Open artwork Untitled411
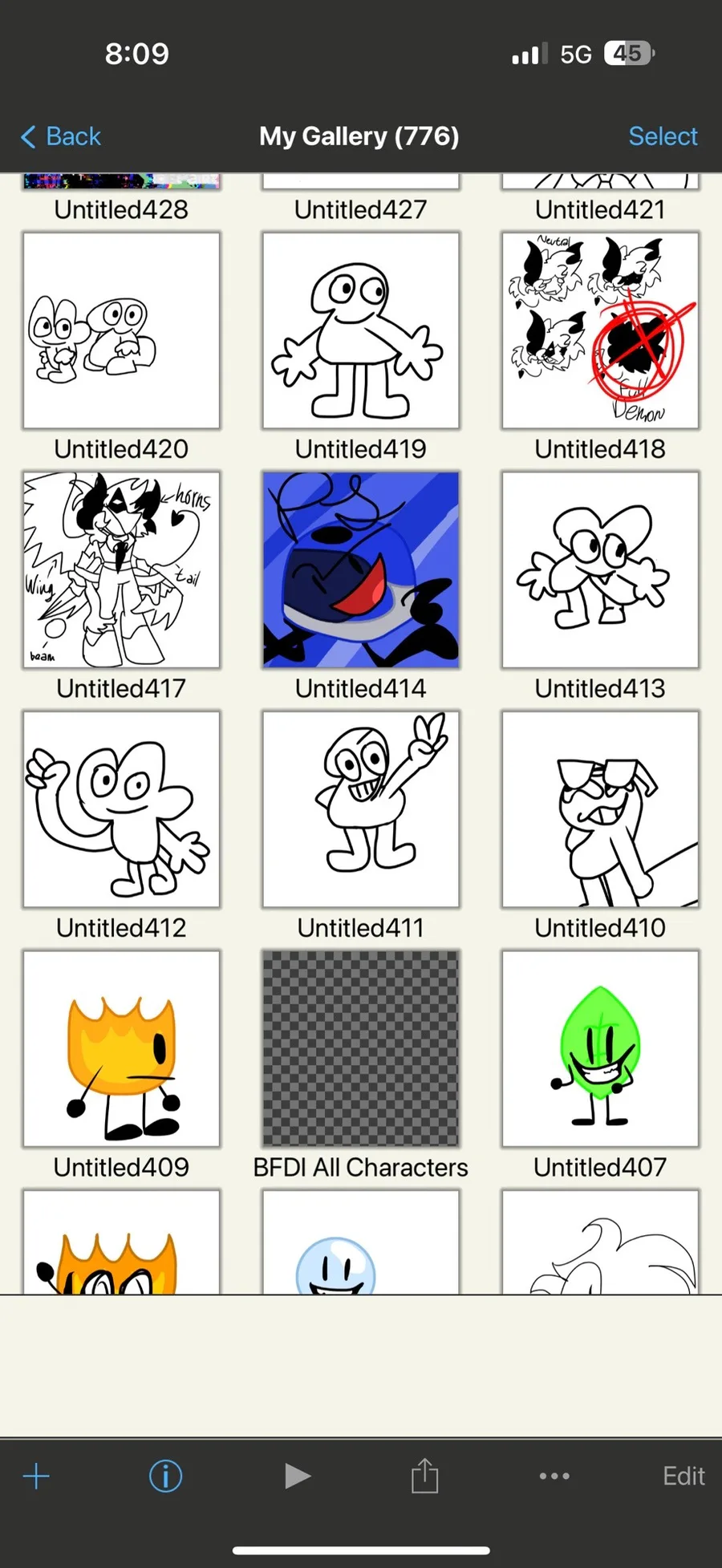722x1568 pixels. 361,809
